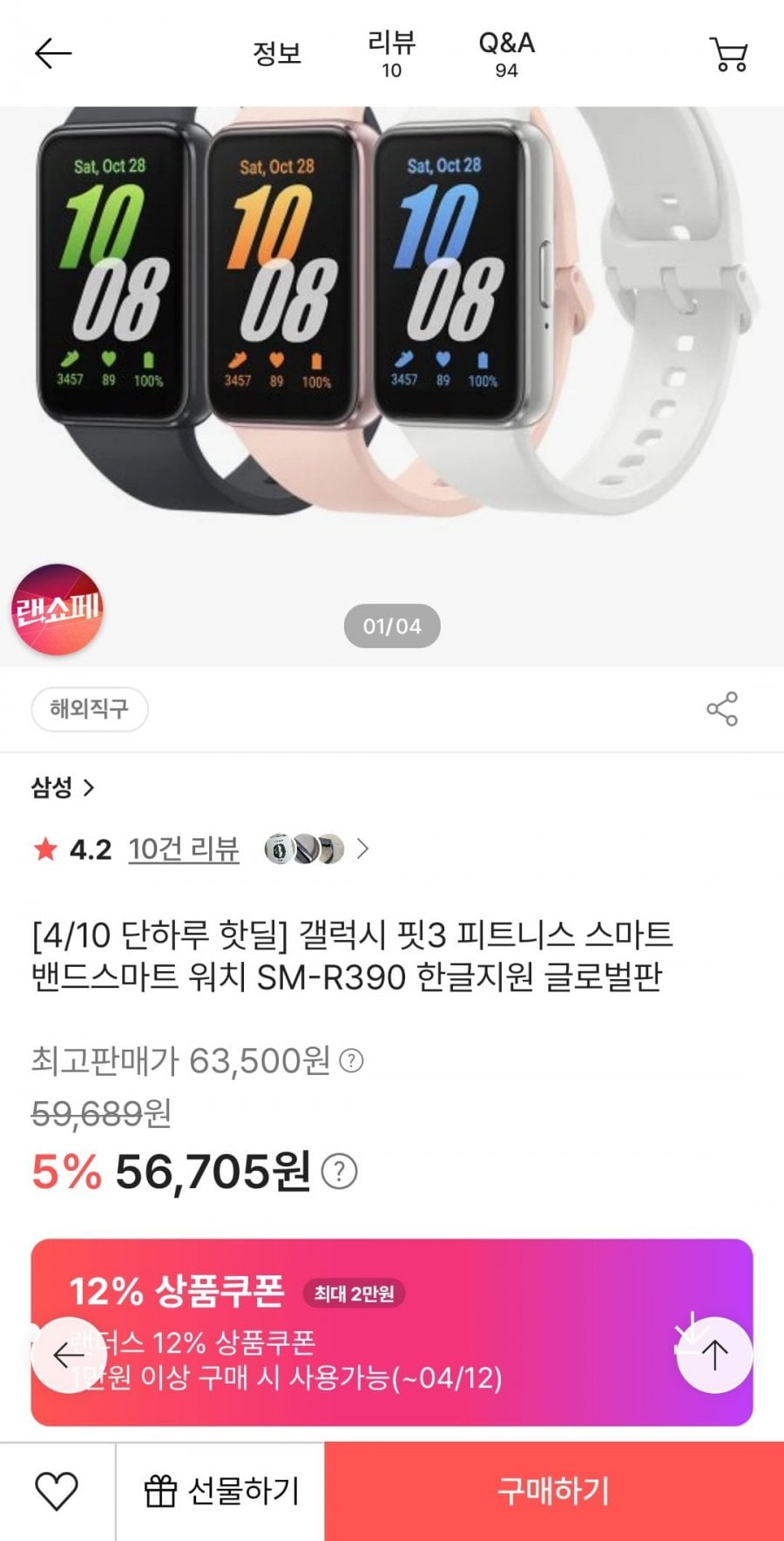Tap the 해외직구 chip

(89, 709)
